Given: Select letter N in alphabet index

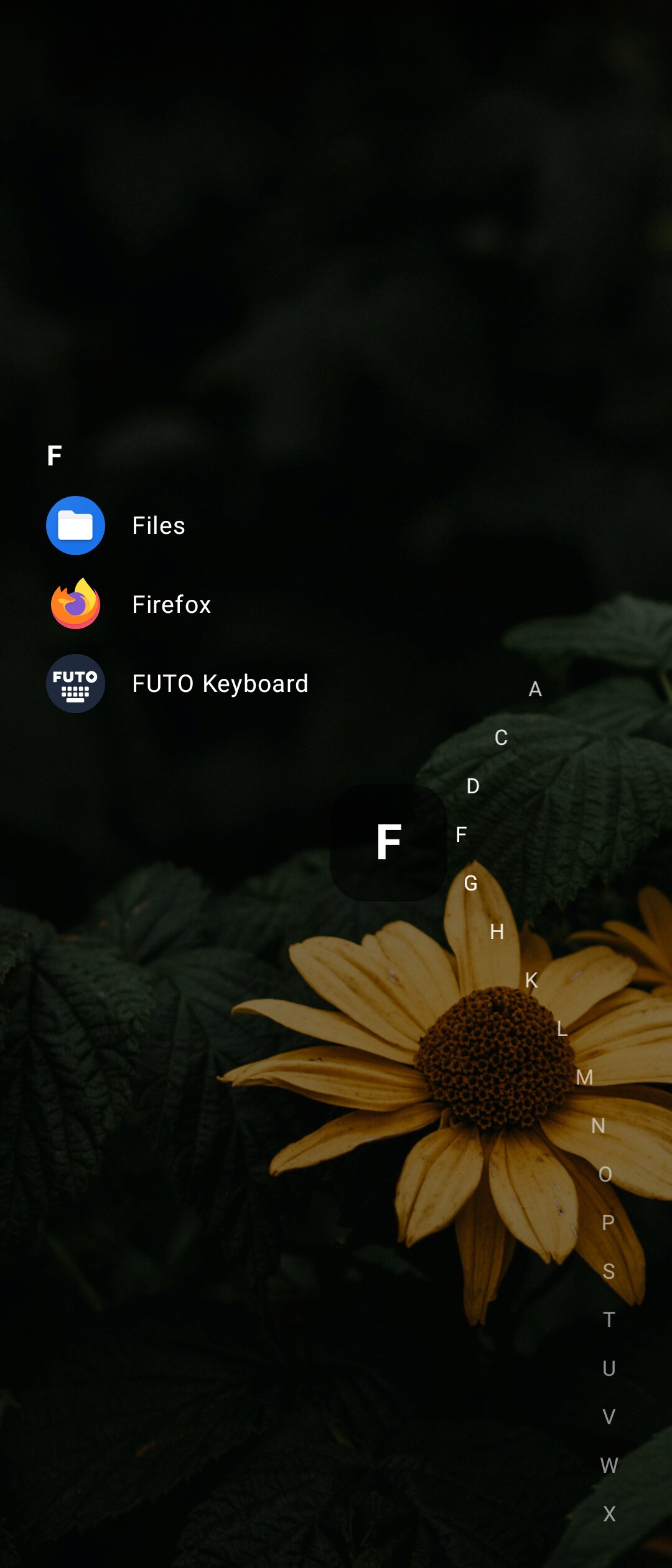Looking at the screenshot, I should pyautogui.click(x=598, y=1126).
